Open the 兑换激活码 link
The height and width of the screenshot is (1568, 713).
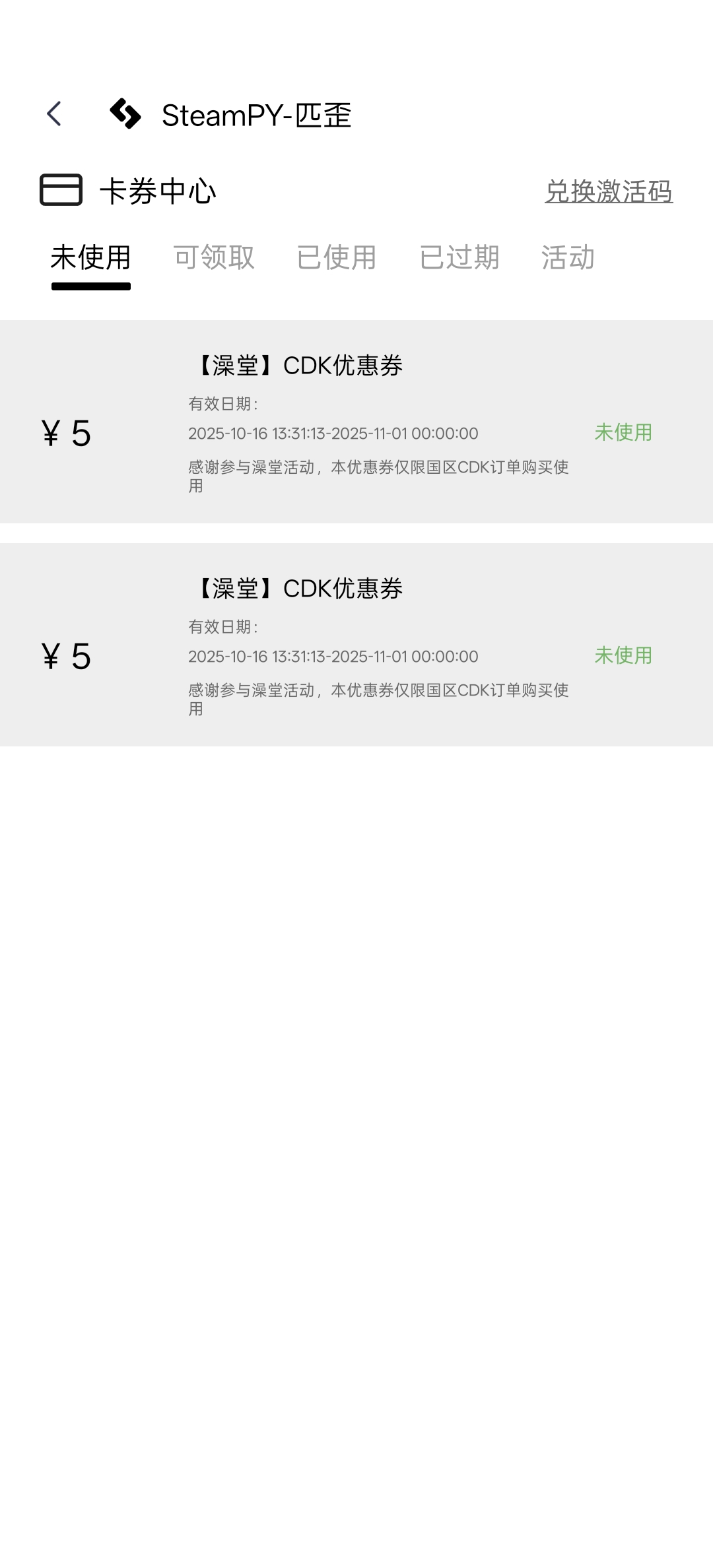point(608,191)
